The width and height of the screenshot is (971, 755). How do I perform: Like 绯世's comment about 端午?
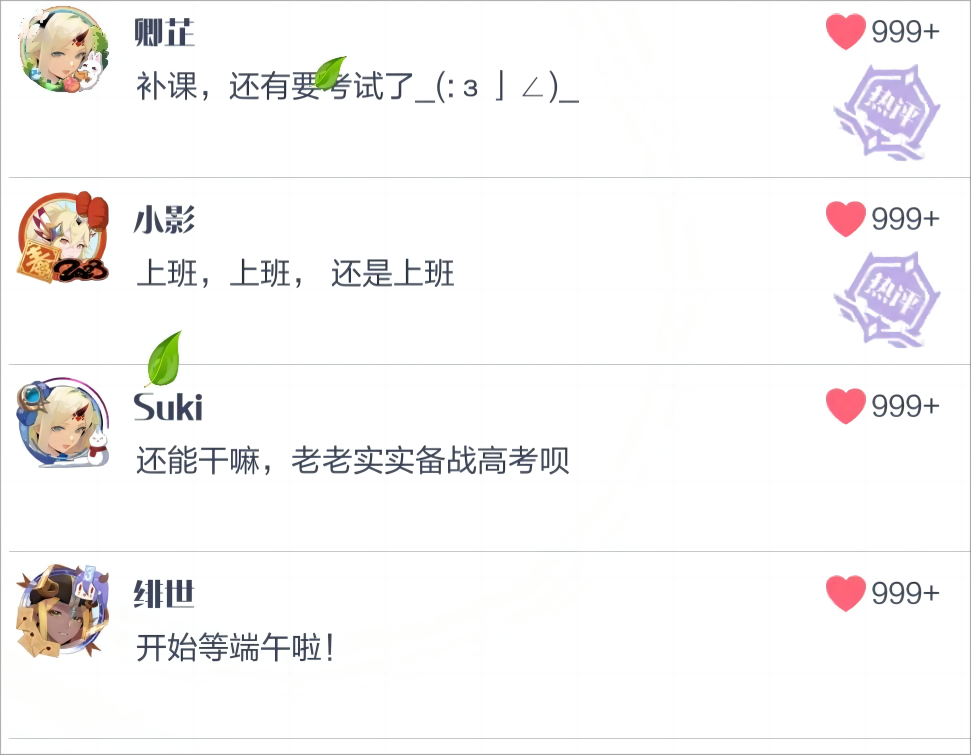pos(845,593)
